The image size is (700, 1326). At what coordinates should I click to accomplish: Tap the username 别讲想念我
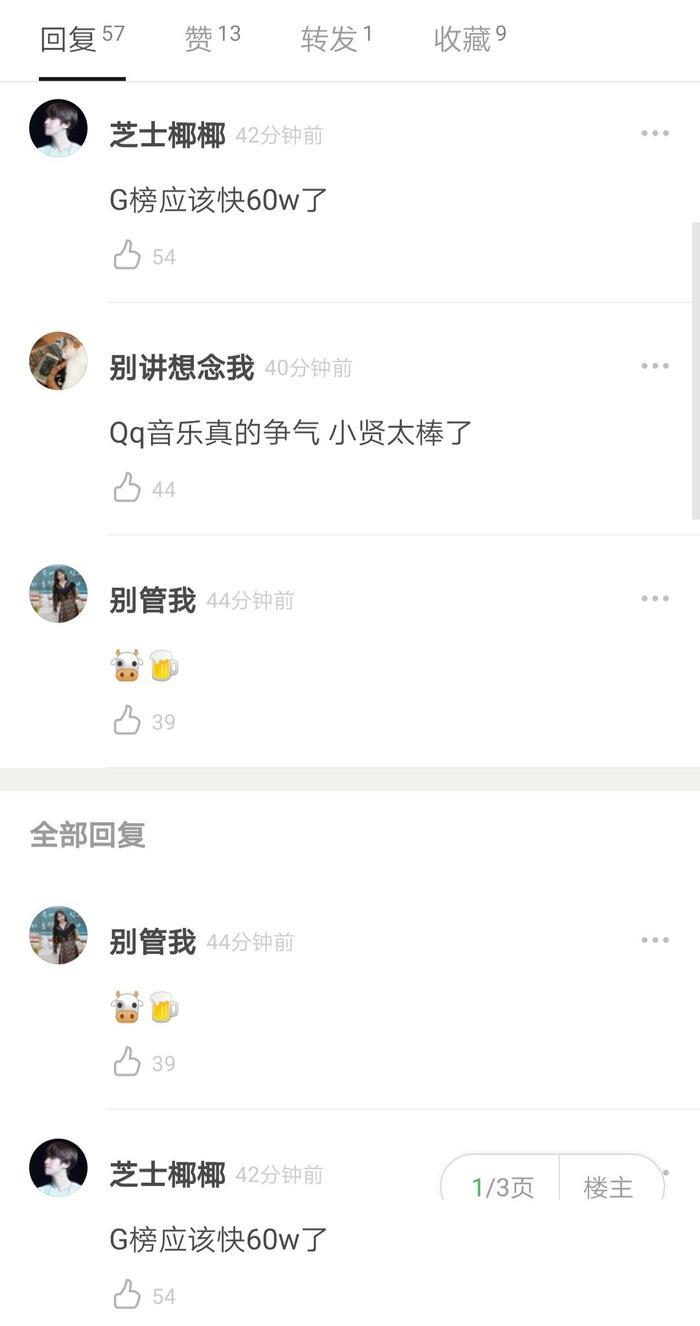coord(181,367)
